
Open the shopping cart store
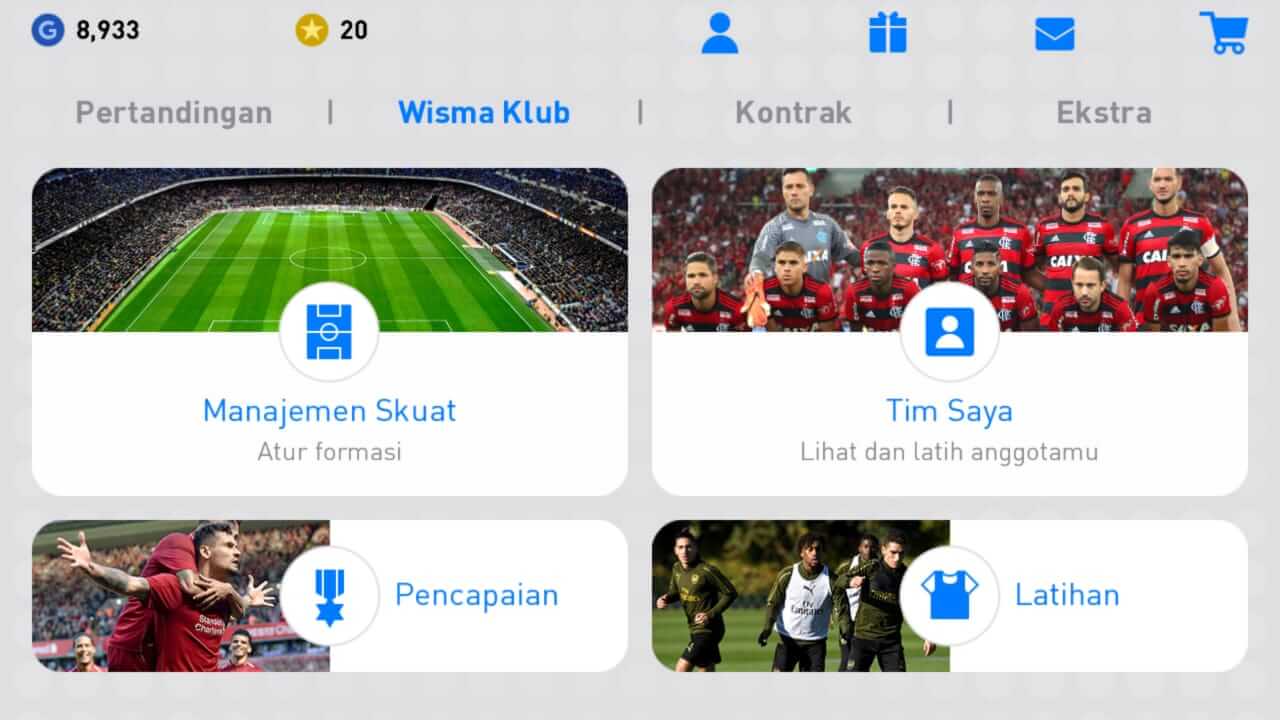pyautogui.click(x=1223, y=33)
